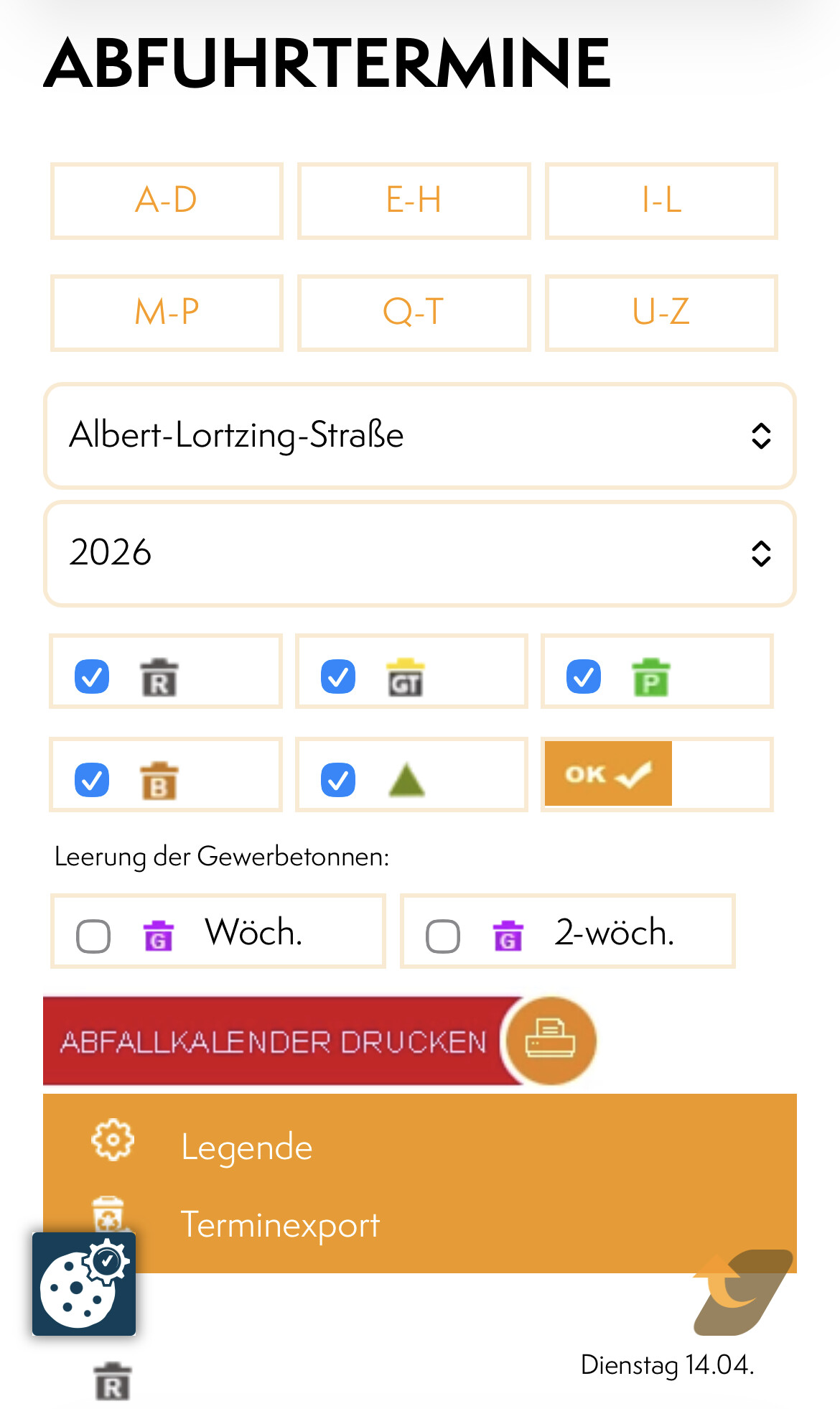Image resolution: width=840 pixels, height=1409 pixels.
Task: Confirm the selection with OK
Action: (608, 774)
